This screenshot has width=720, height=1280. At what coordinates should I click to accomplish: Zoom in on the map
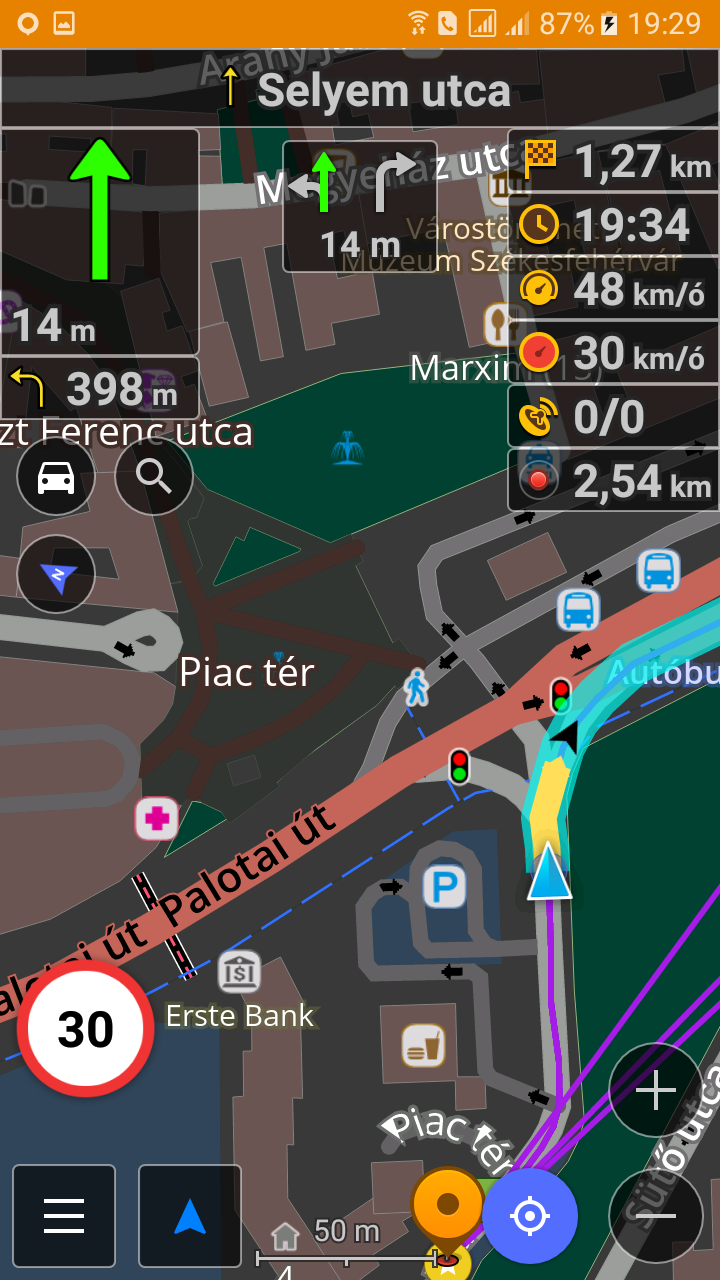pos(656,1090)
